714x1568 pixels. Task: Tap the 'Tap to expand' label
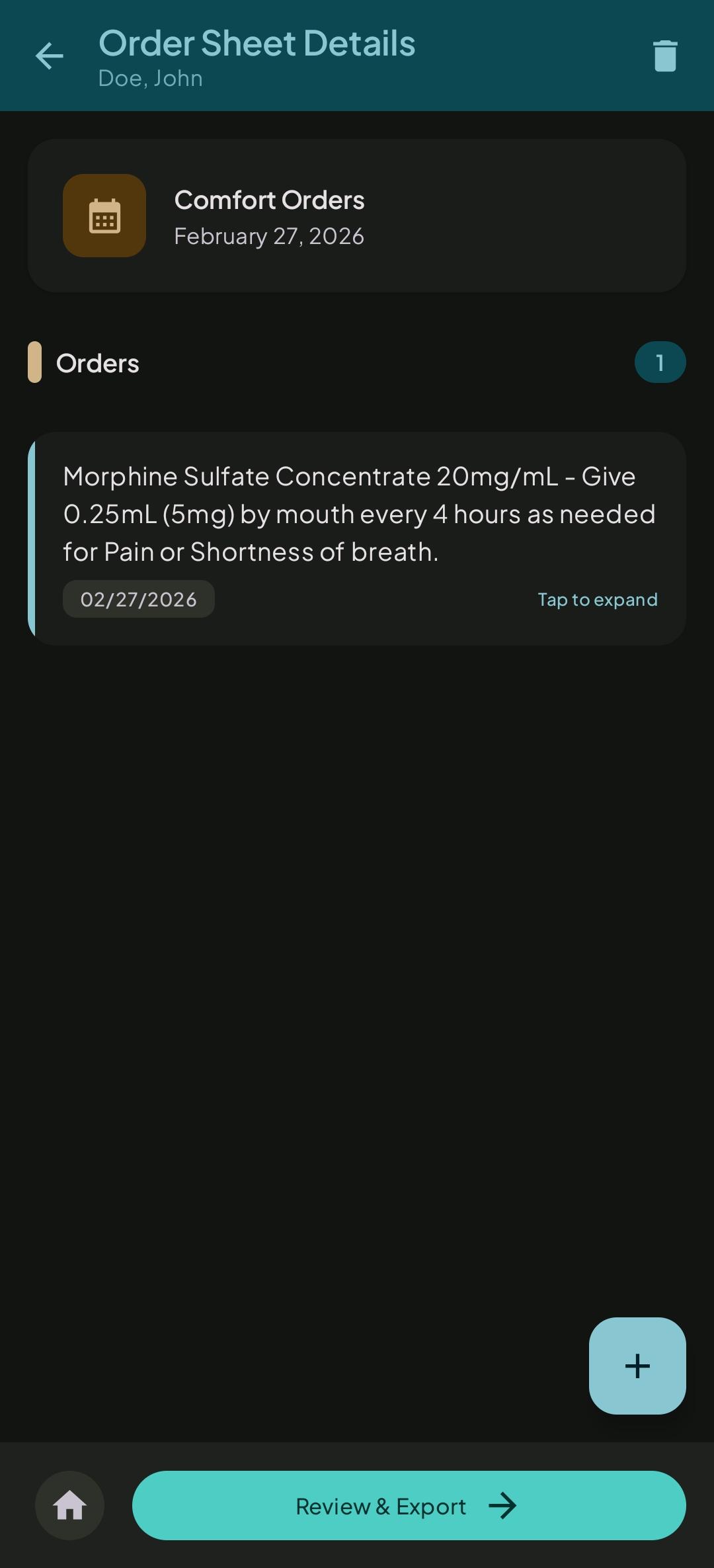coord(596,599)
